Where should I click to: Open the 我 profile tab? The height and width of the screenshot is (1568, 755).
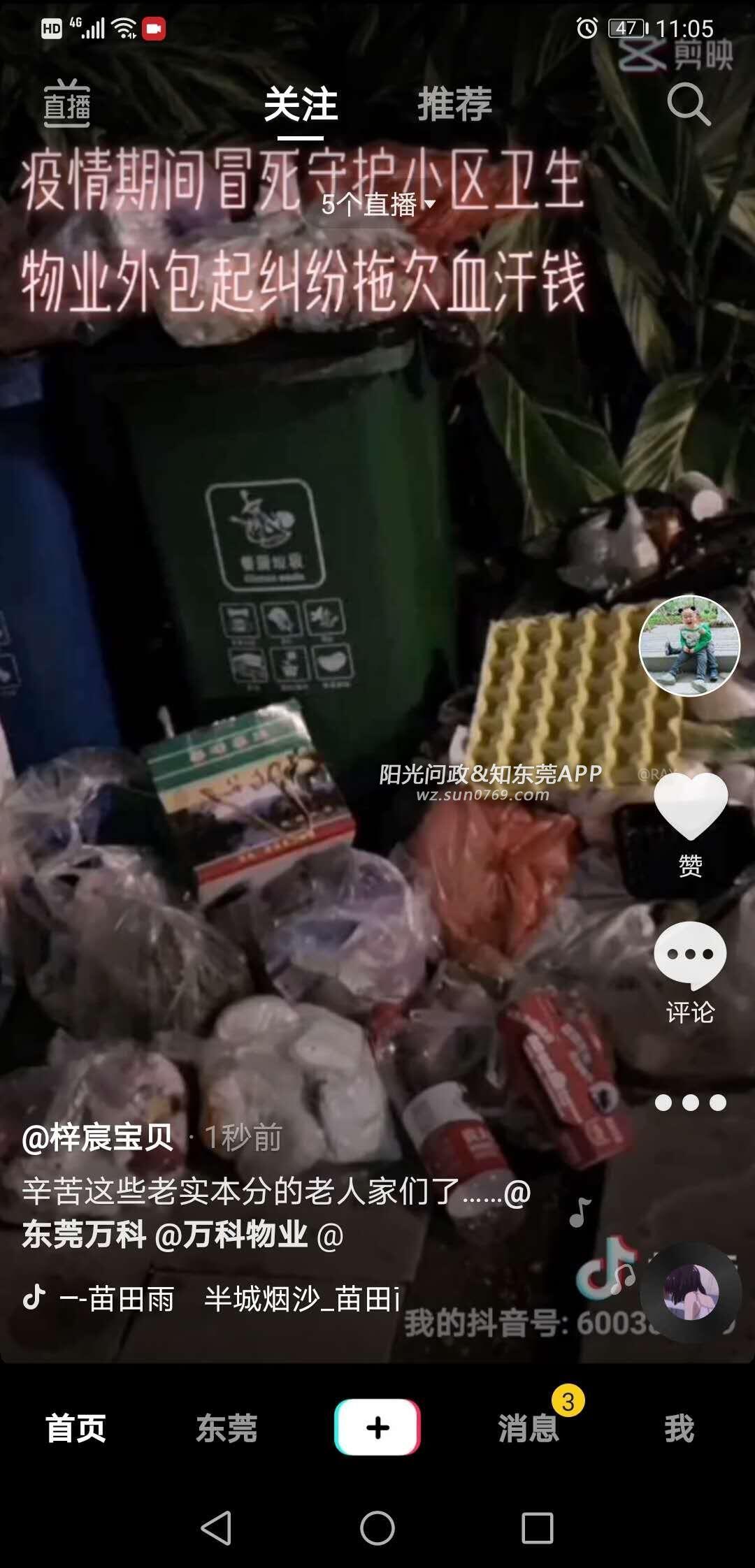tap(679, 1428)
